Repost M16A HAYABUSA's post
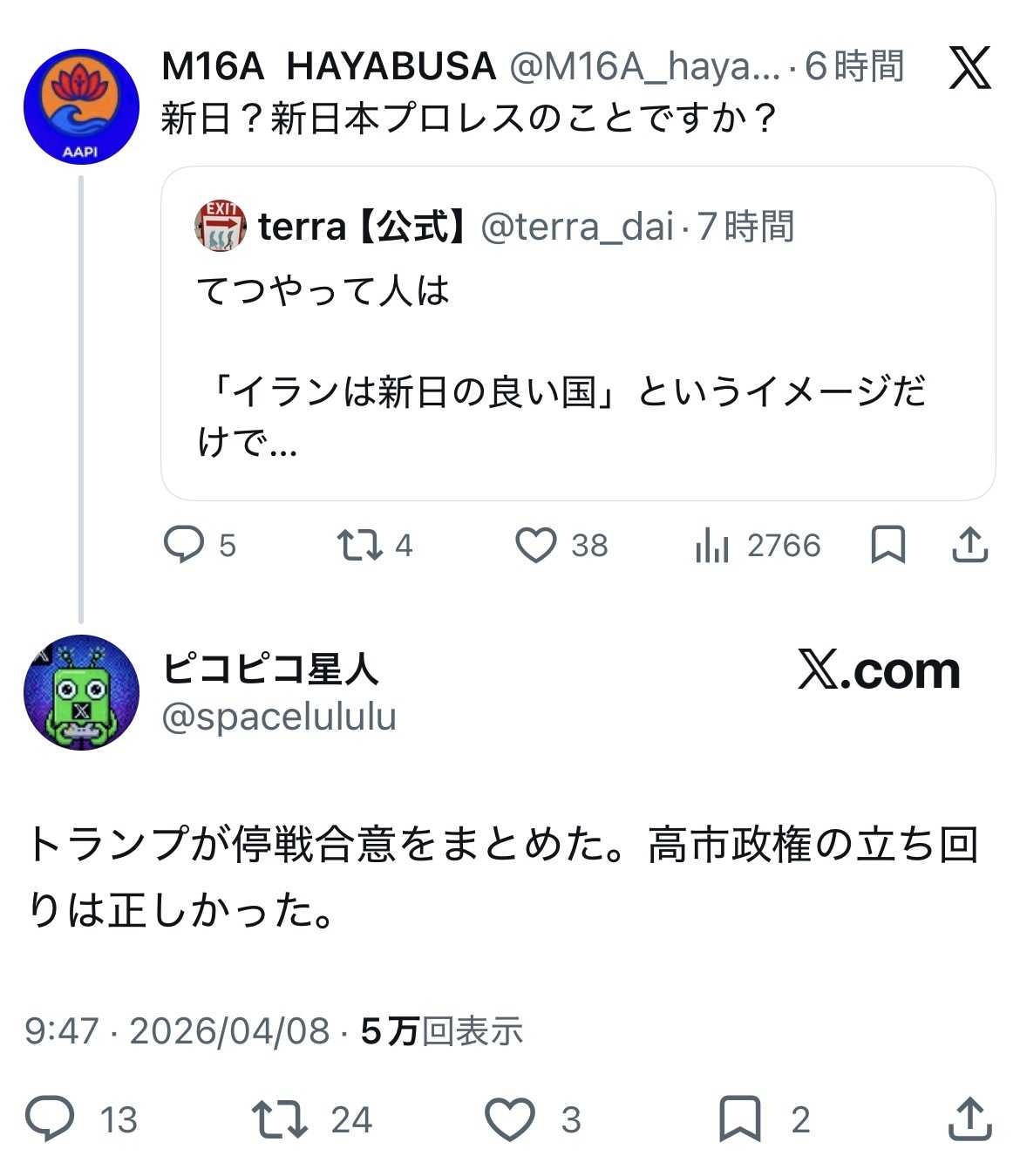 tap(360, 545)
